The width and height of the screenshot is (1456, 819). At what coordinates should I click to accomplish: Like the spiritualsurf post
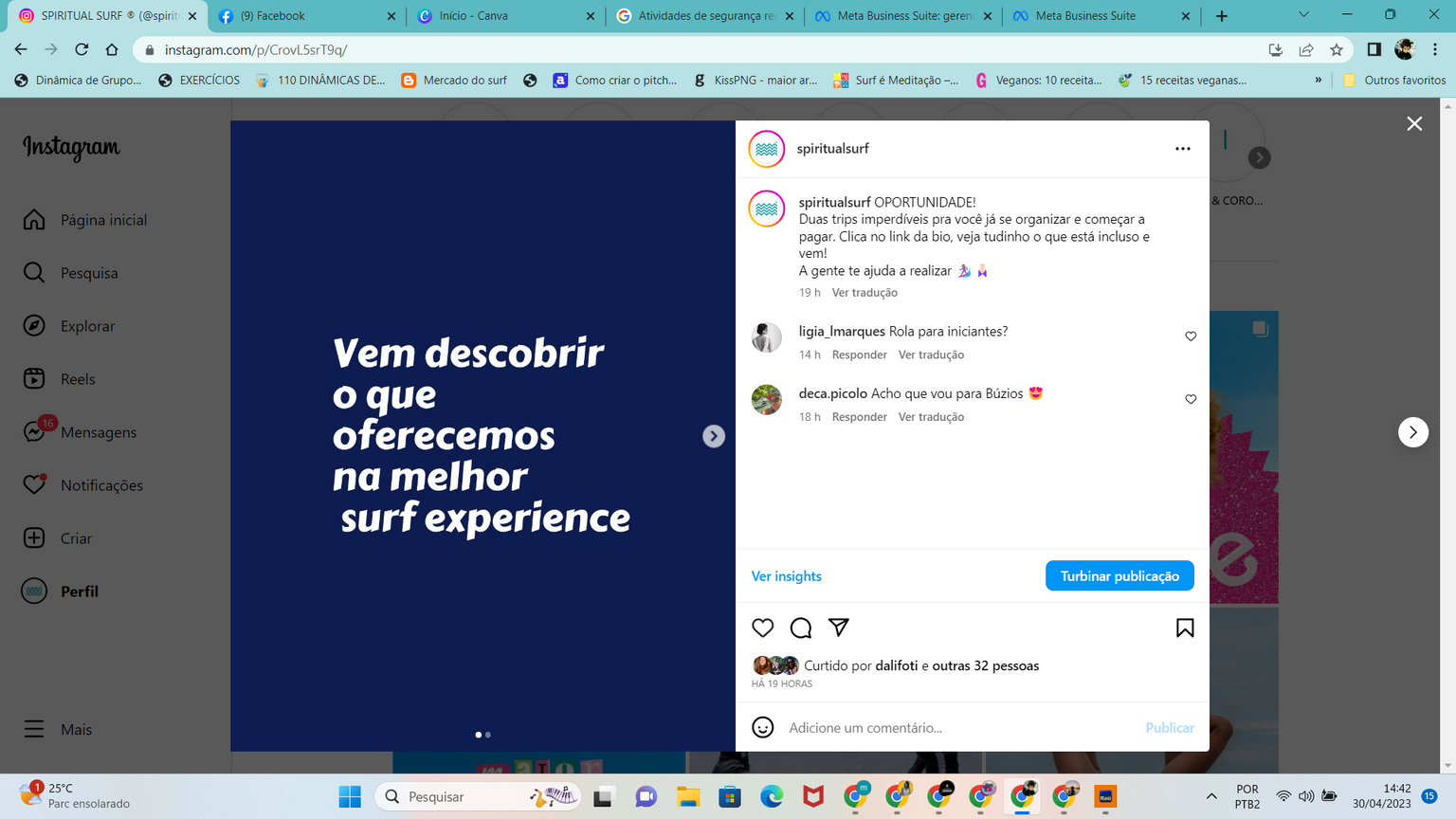click(x=762, y=628)
